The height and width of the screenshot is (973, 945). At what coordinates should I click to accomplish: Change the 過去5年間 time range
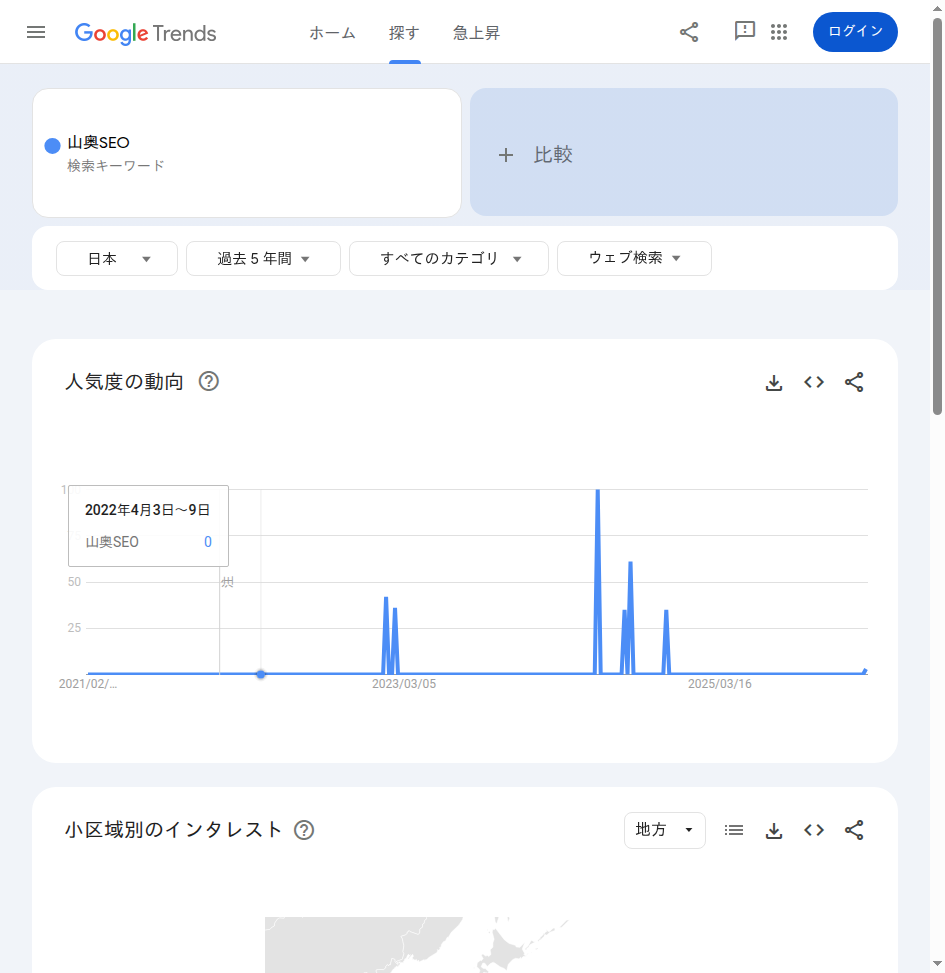(262, 258)
